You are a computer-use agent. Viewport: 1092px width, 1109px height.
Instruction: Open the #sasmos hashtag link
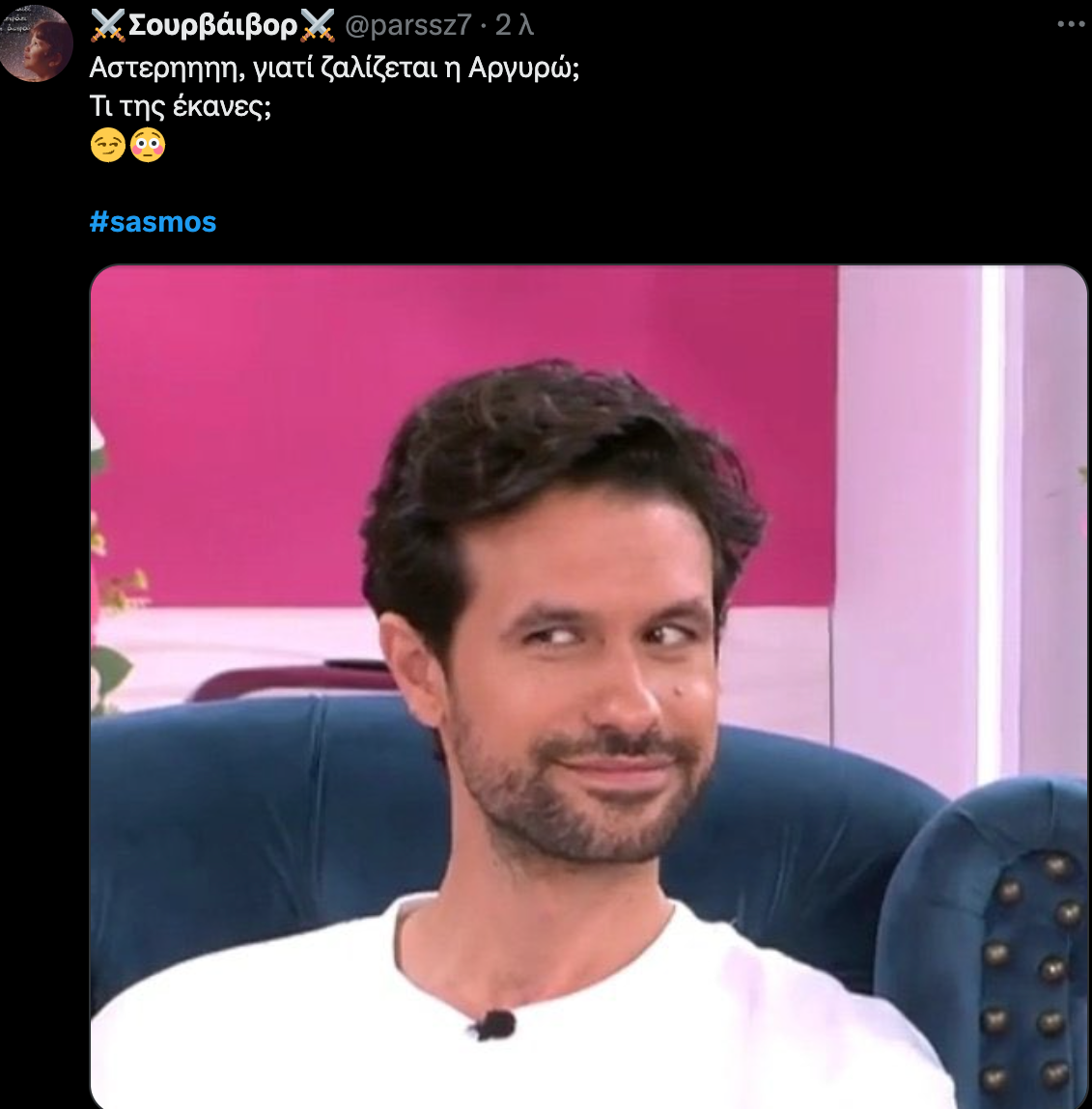click(153, 222)
